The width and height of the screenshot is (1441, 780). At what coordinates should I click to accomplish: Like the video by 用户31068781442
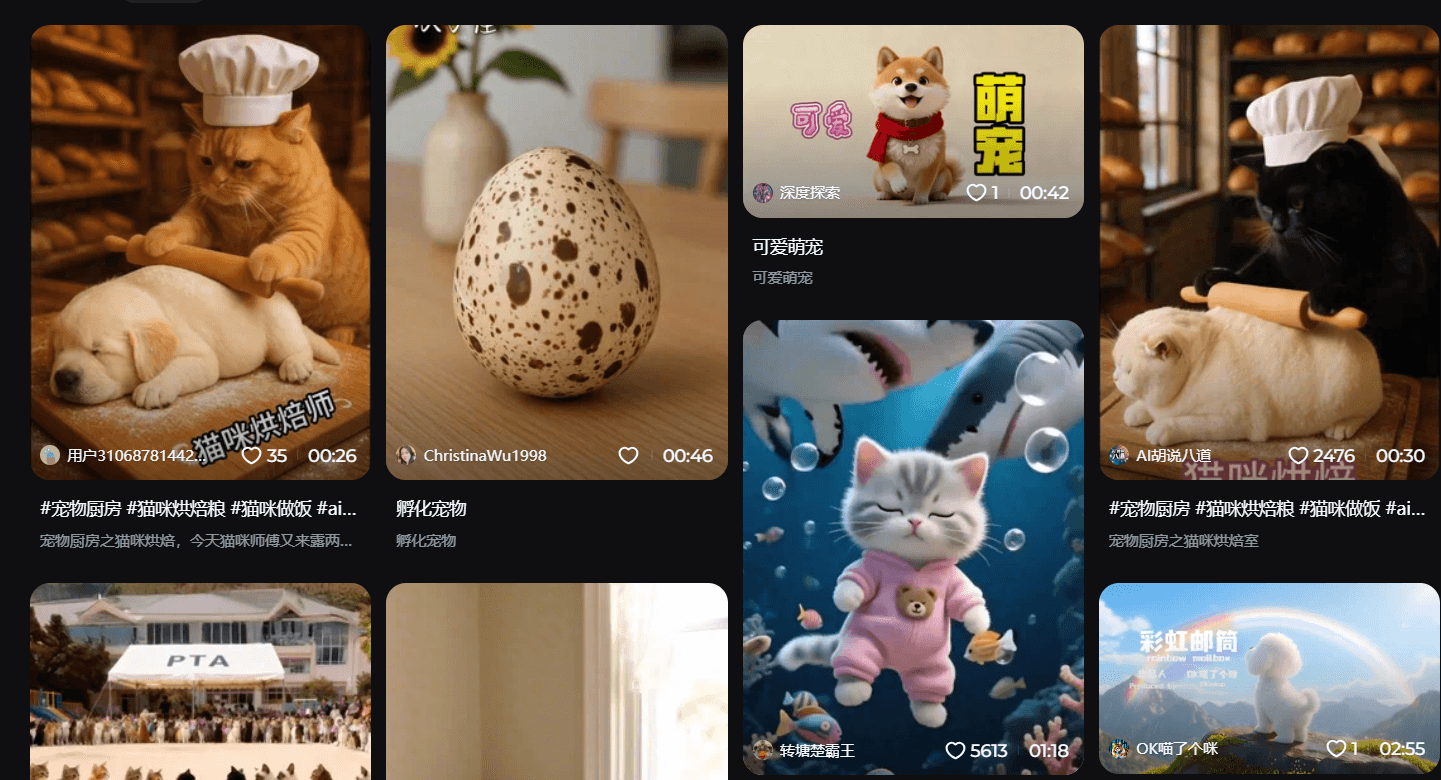tap(252, 456)
